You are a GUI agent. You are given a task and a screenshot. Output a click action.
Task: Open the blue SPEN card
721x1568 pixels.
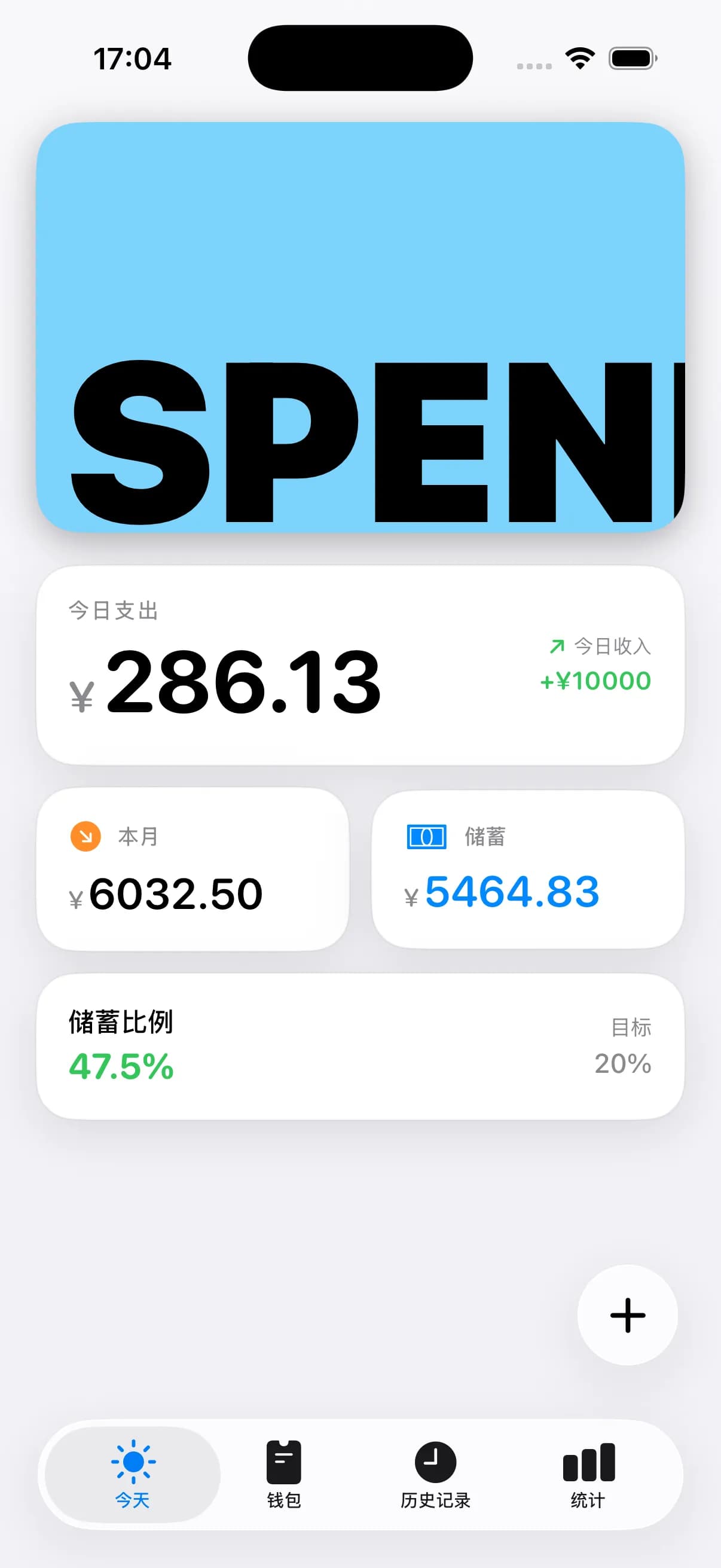[360, 327]
